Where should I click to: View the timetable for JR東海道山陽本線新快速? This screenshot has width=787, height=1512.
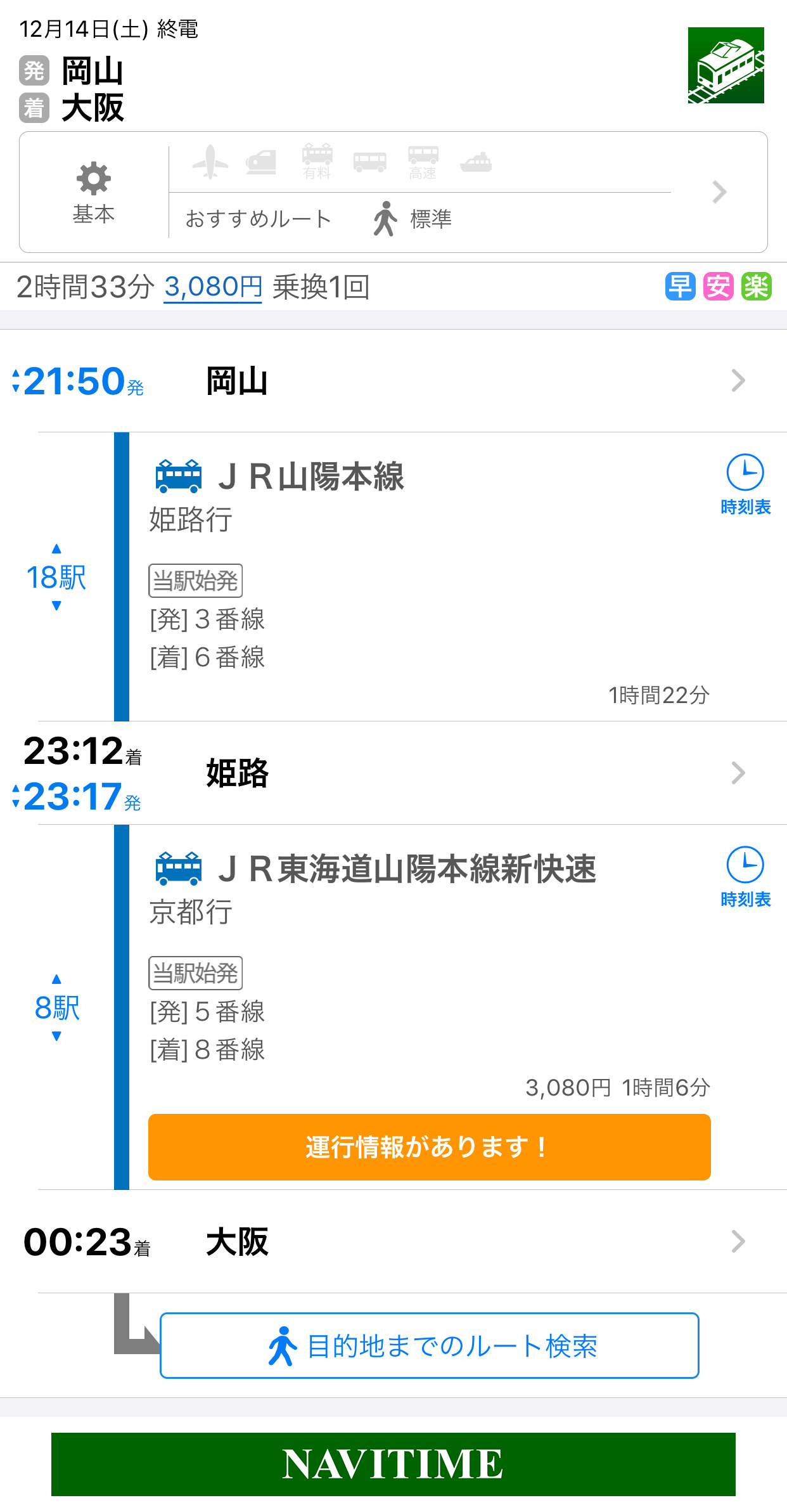[745, 876]
